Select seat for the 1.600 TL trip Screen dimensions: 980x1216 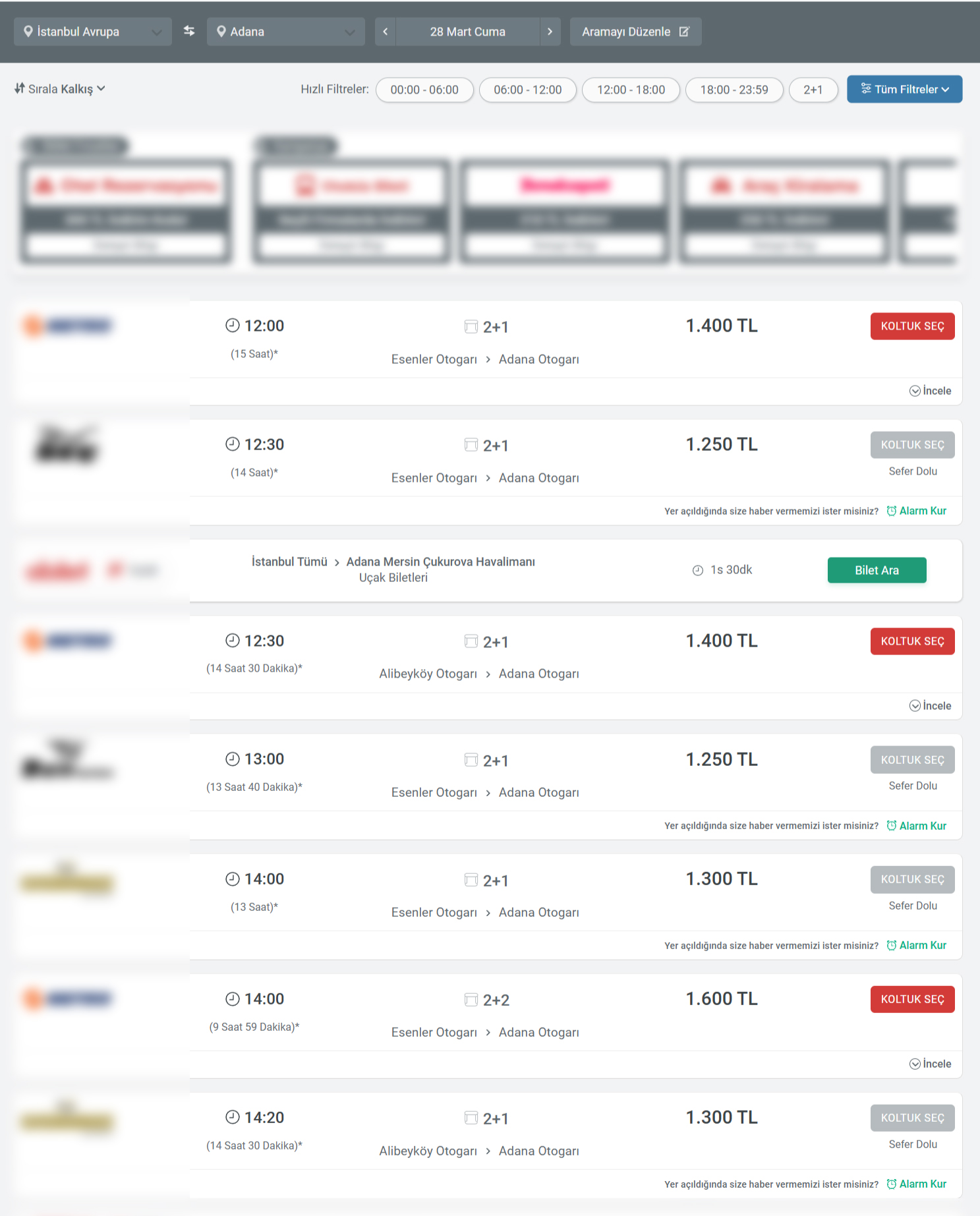pyautogui.click(x=911, y=999)
